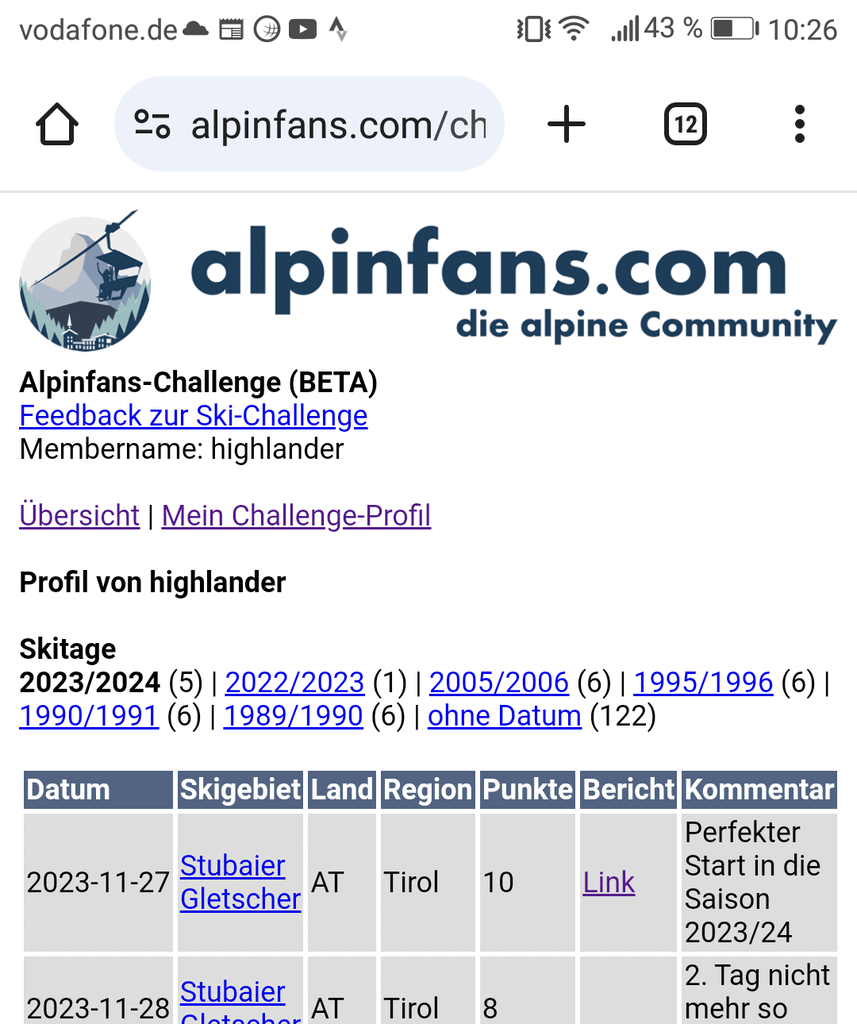857x1024 pixels.
Task: Open Feedback zur Ski-Challenge link
Action: 193,416
